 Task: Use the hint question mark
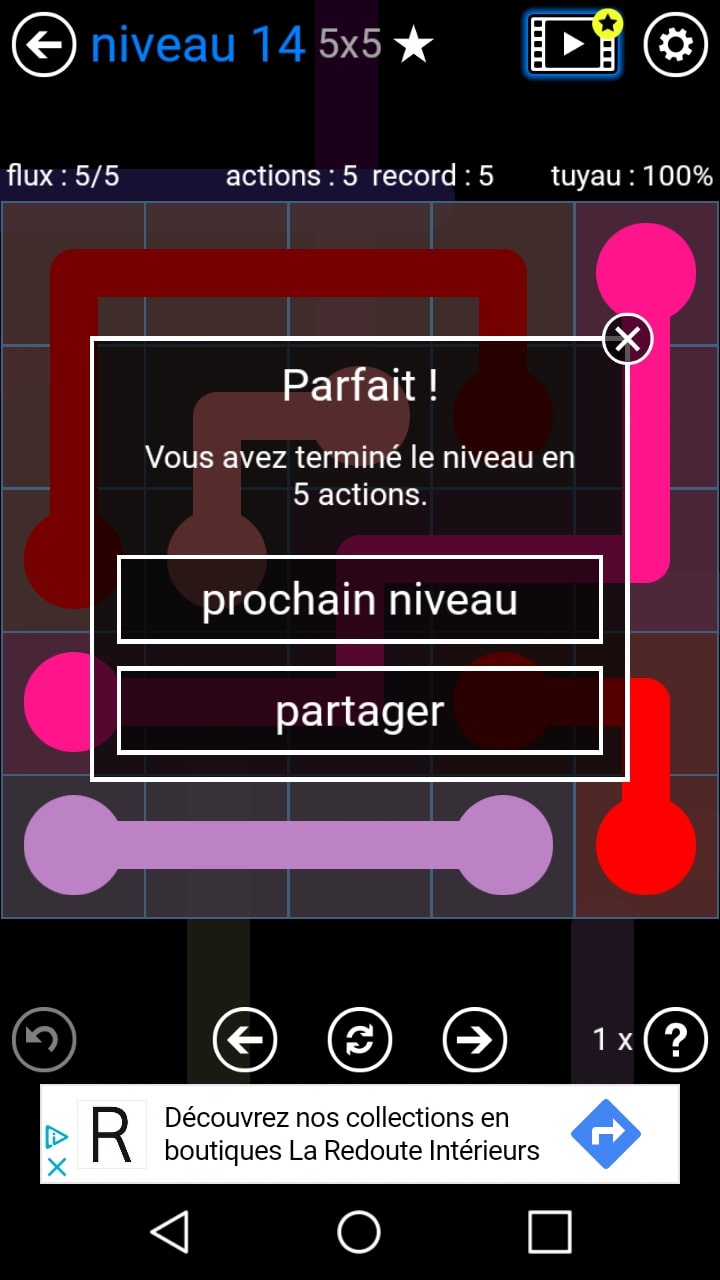[675, 1040]
